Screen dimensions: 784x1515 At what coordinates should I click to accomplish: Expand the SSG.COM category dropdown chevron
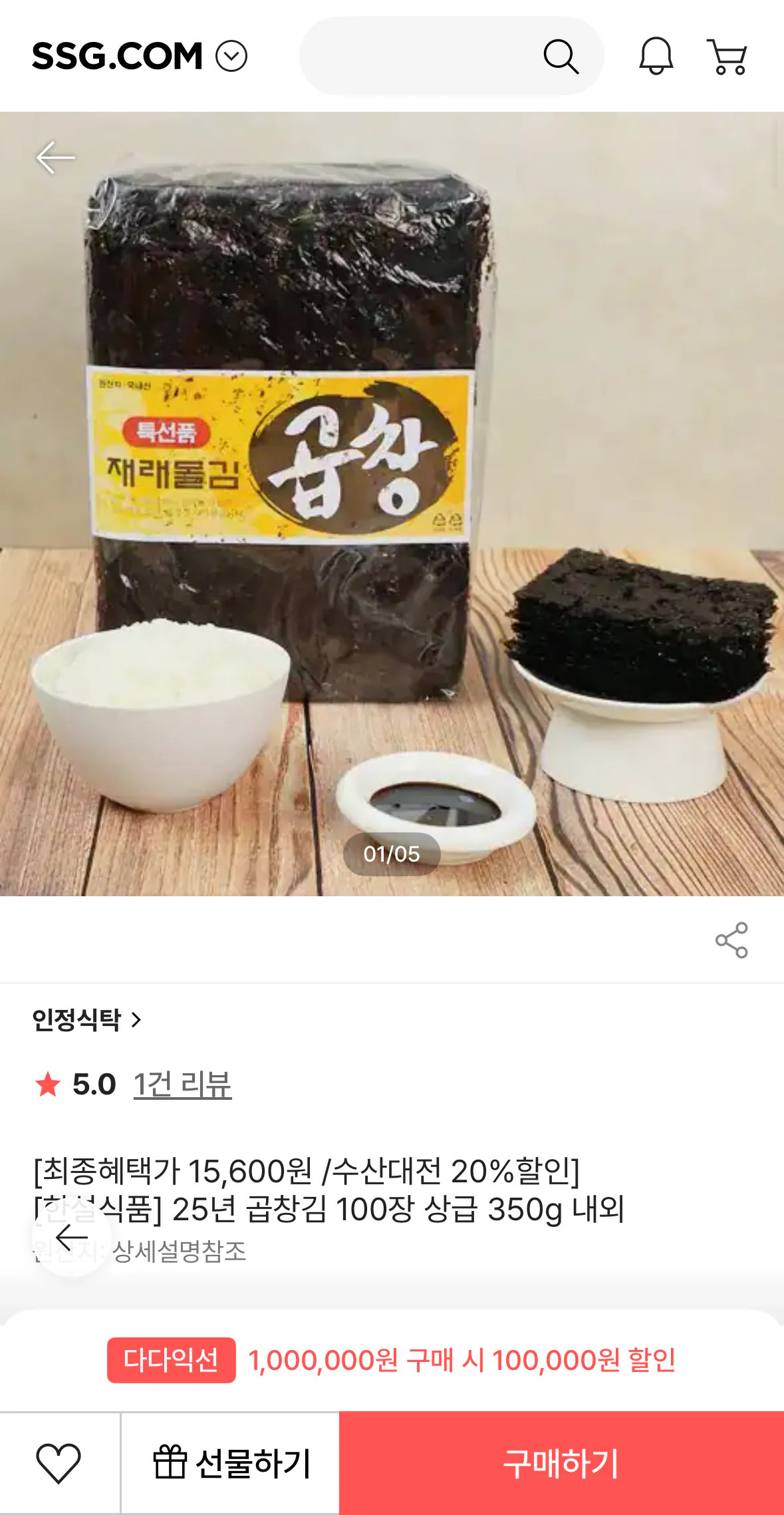(231, 55)
